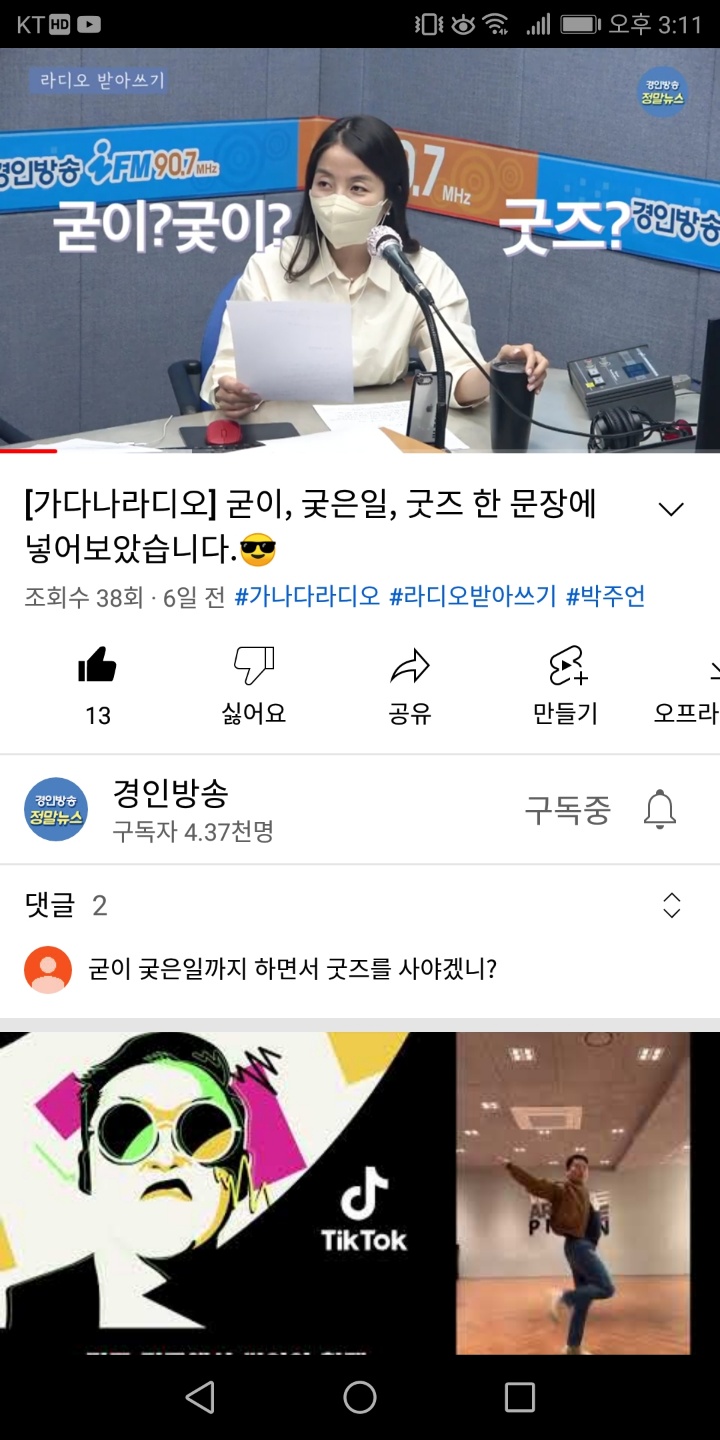
Task: Open hashtag #박주언
Action: click(x=605, y=597)
